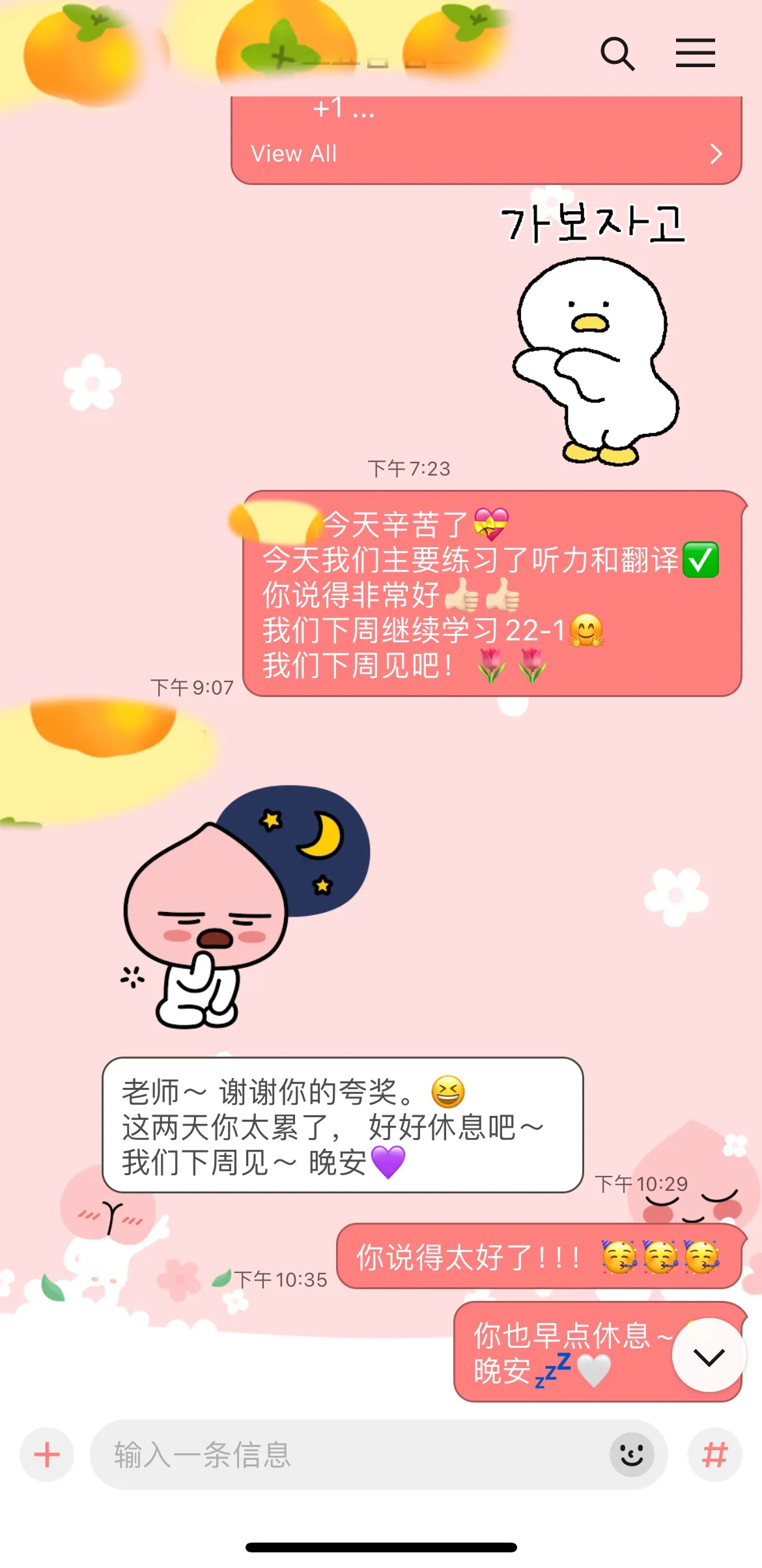
Task: Tap the plus icon to attach files
Action: click(x=46, y=1454)
